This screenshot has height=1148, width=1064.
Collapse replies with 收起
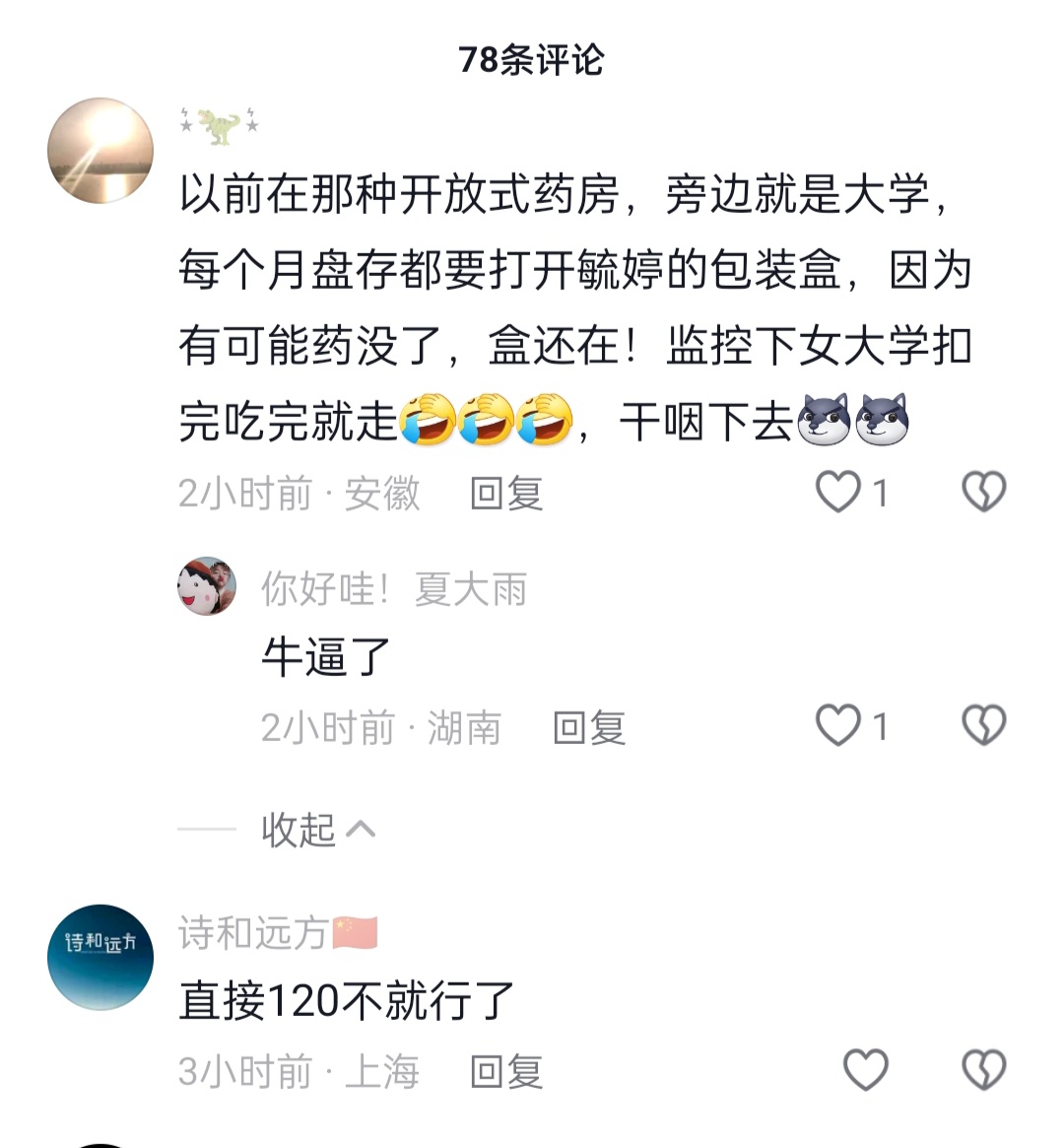point(317,830)
